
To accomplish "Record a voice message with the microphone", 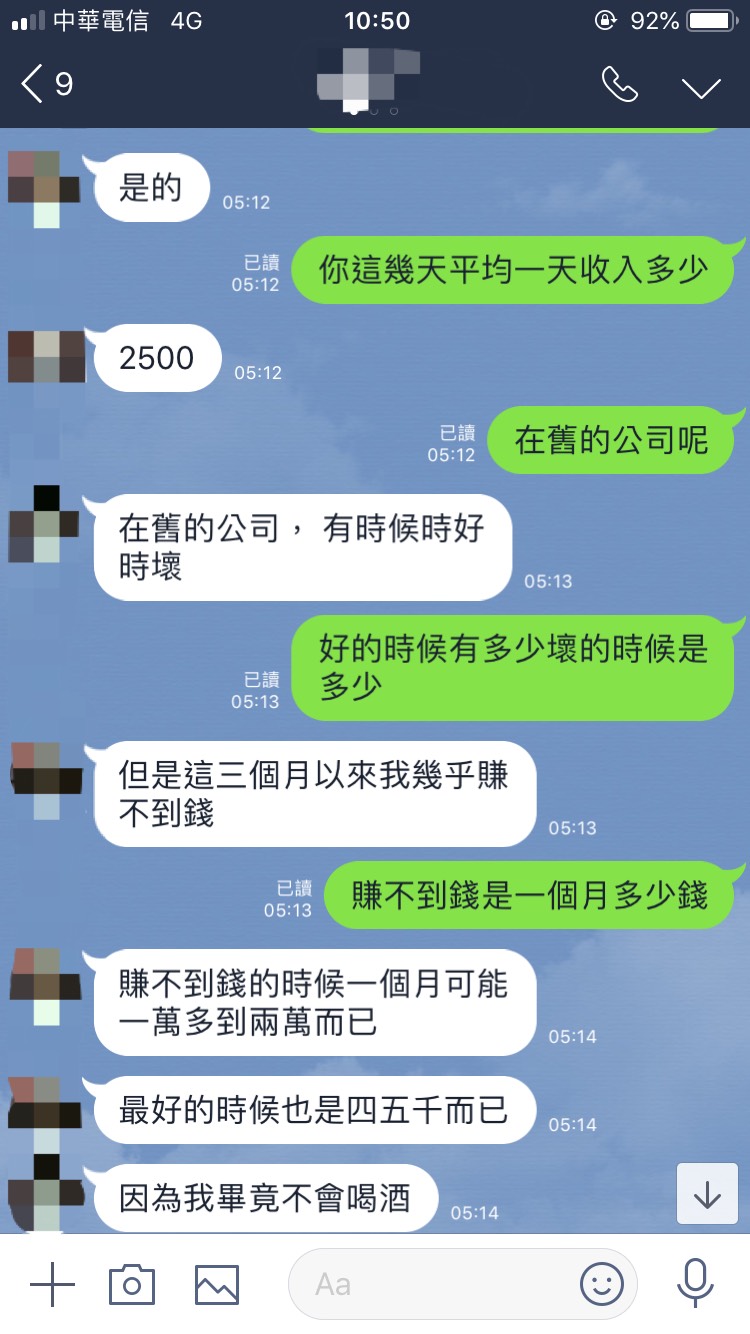I will tap(694, 1284).
